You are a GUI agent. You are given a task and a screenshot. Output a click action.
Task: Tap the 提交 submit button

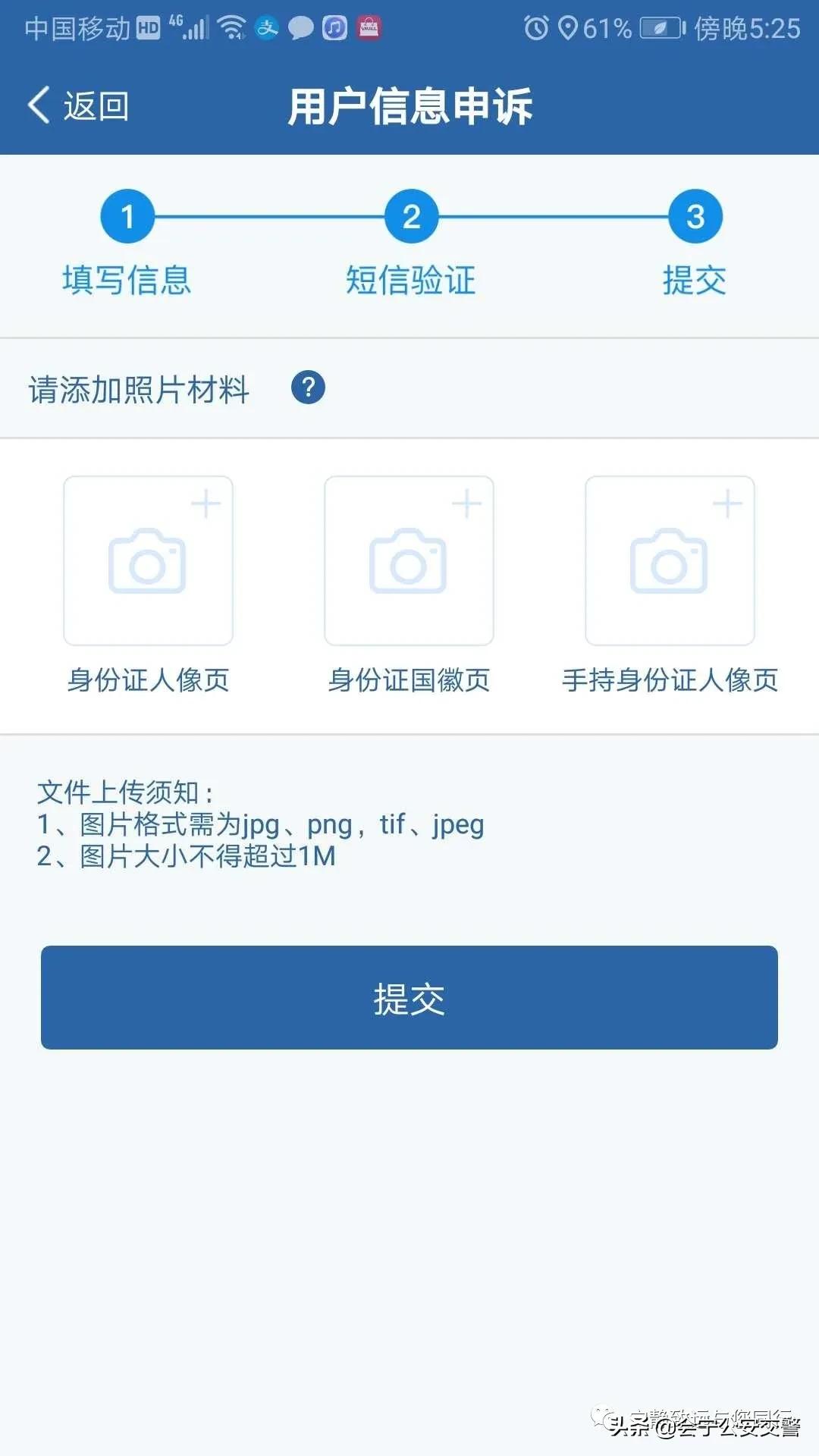pos(409,998)
